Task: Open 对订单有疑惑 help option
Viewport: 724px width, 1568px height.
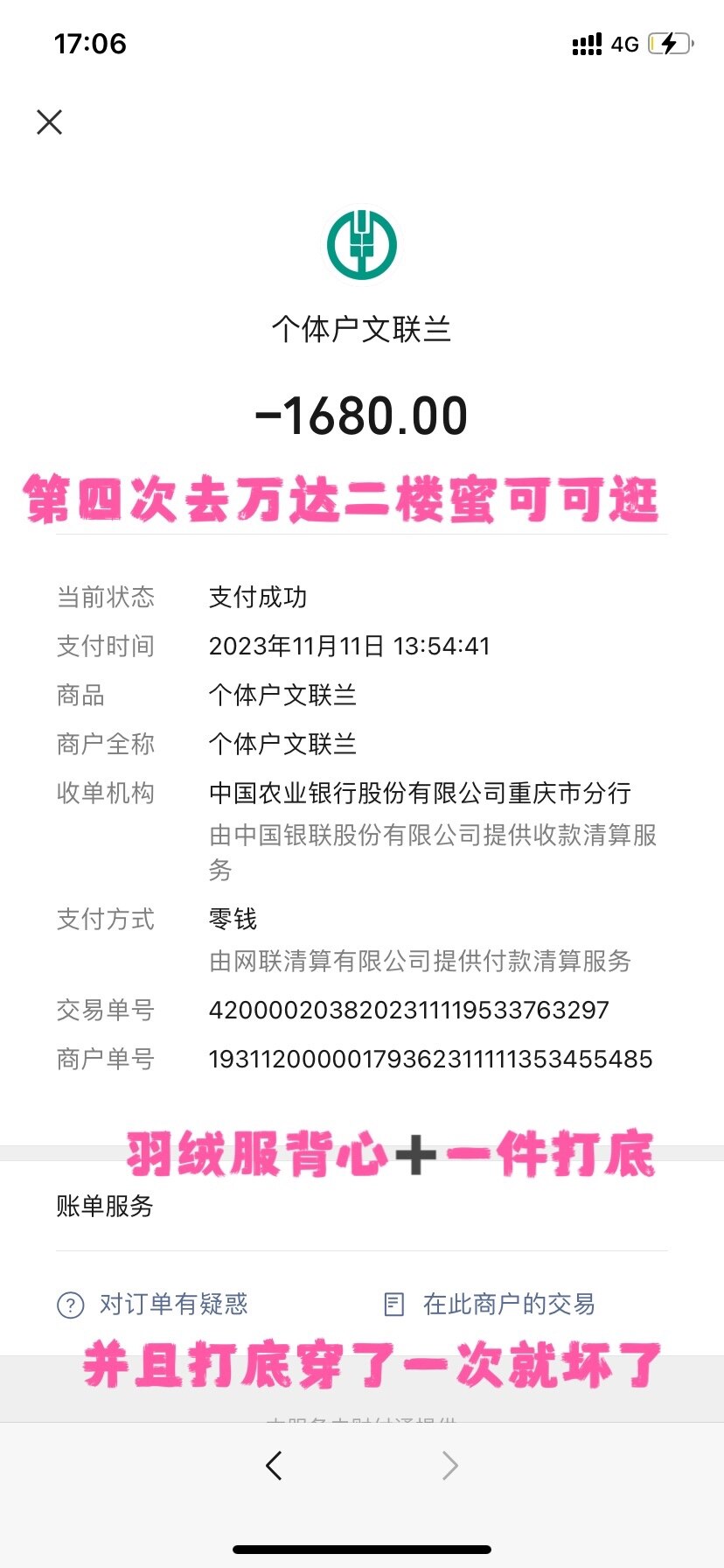Action: (x=153, y=1305)
